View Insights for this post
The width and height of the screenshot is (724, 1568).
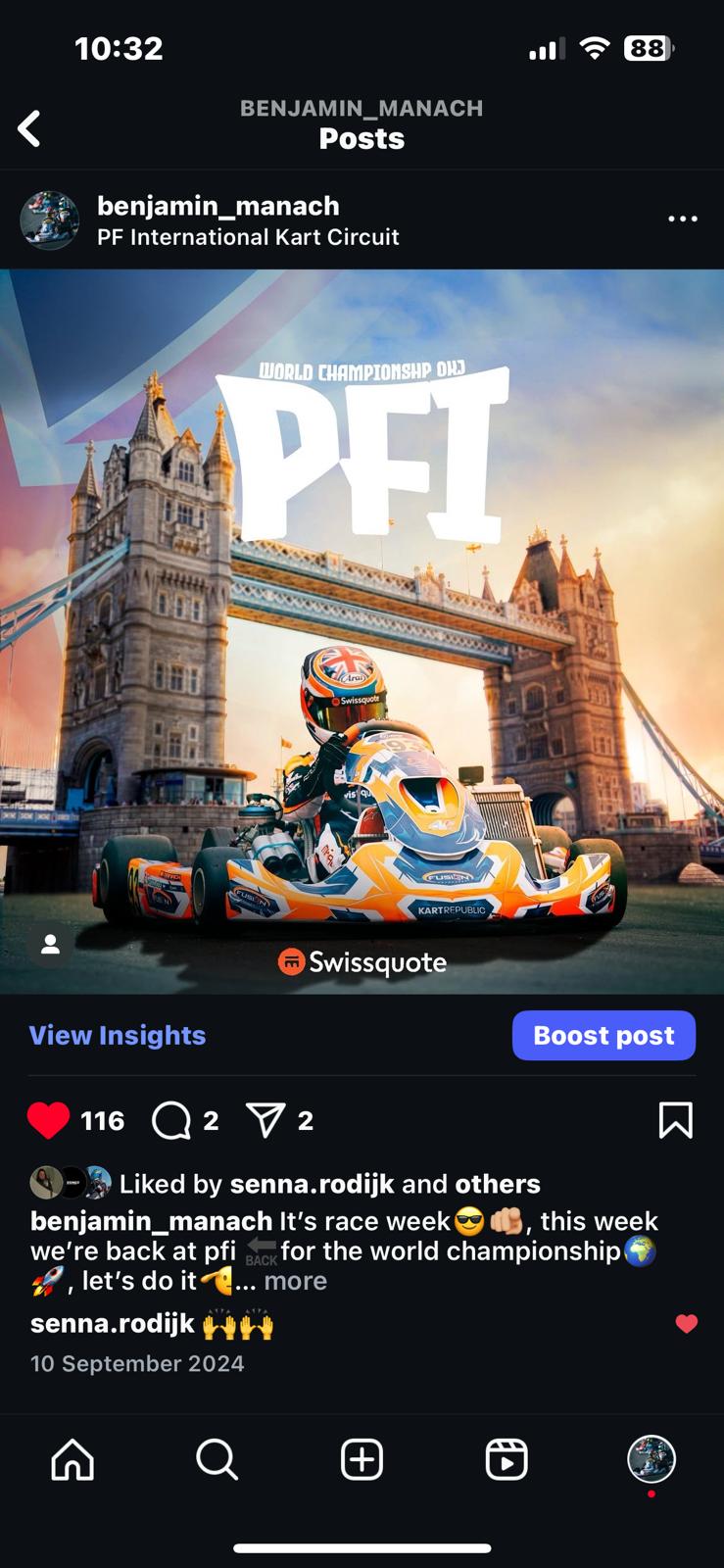(x=118, y=1035)
